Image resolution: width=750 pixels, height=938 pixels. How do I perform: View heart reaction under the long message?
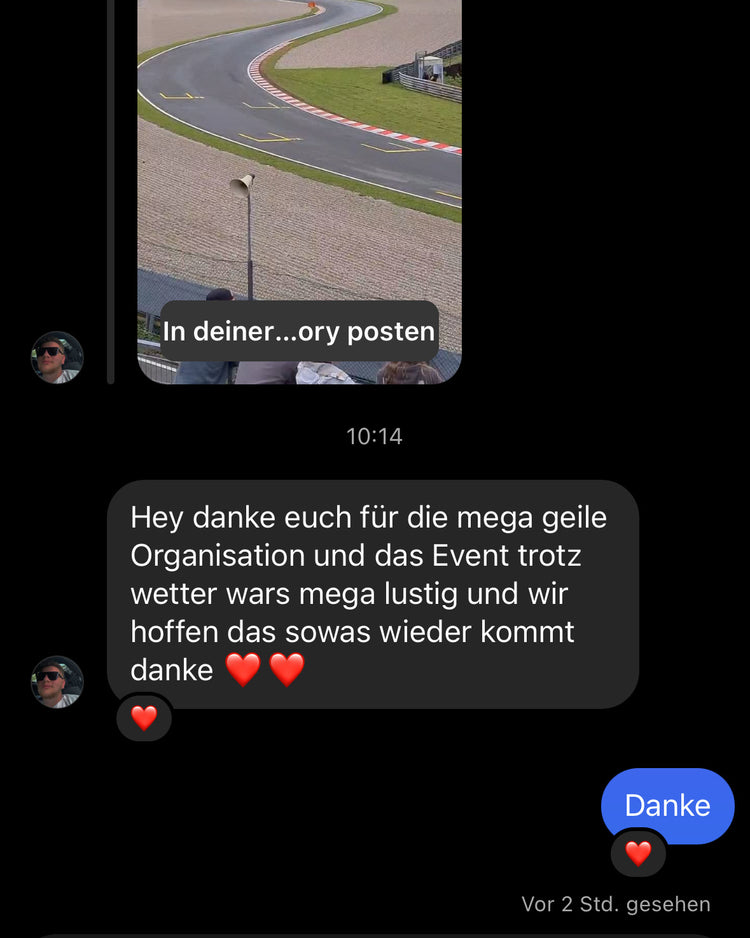click(x=145, y=717)
